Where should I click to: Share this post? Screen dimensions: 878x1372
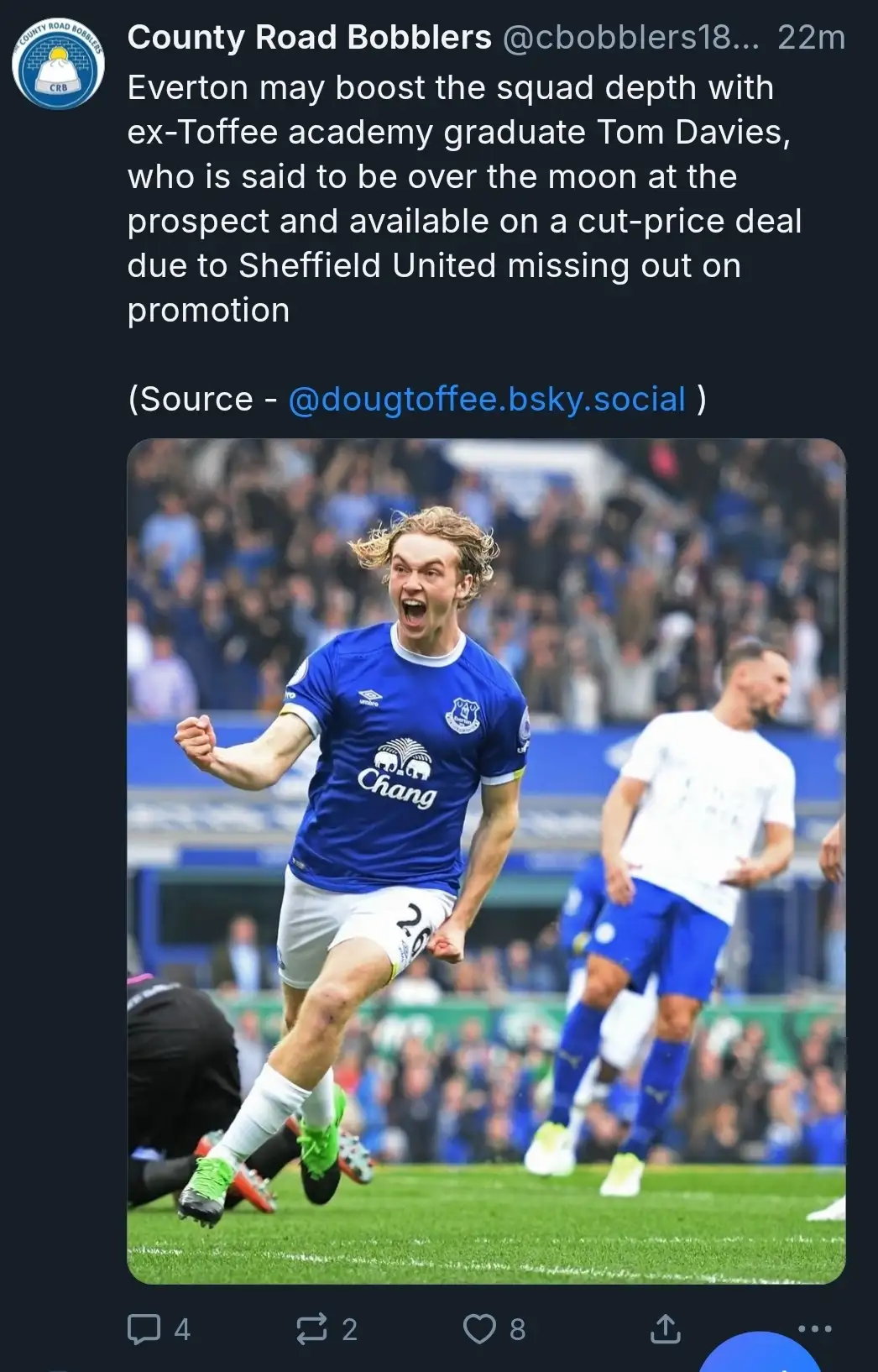click(665, 1328)
